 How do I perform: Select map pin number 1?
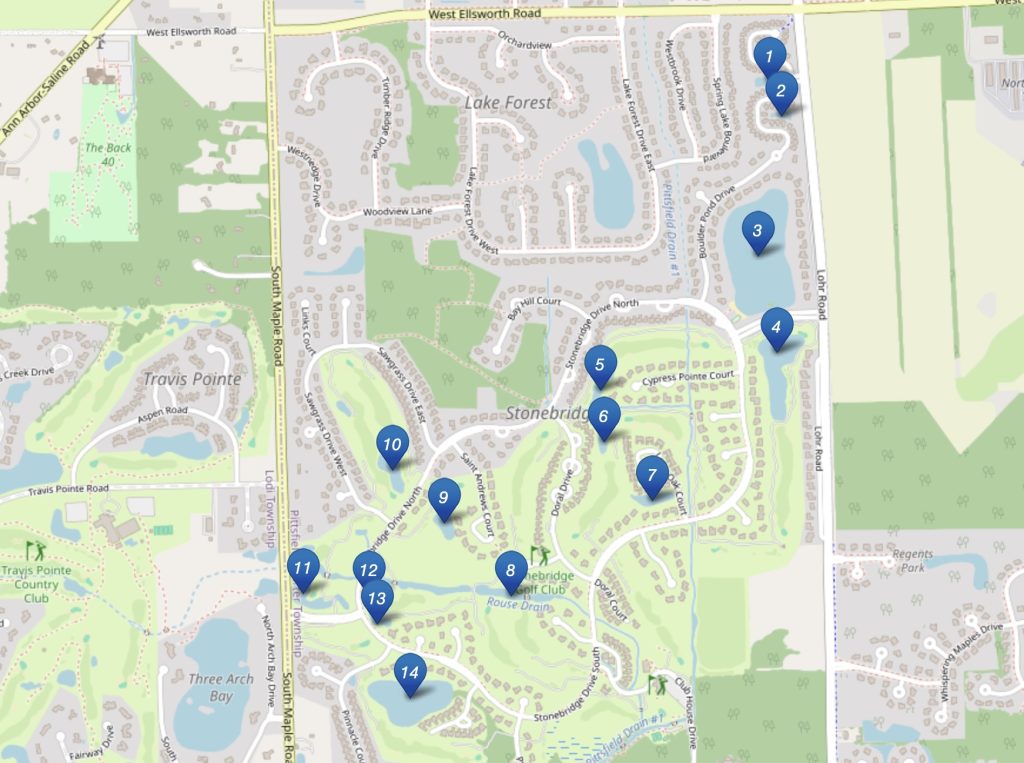tap(769, 56)
